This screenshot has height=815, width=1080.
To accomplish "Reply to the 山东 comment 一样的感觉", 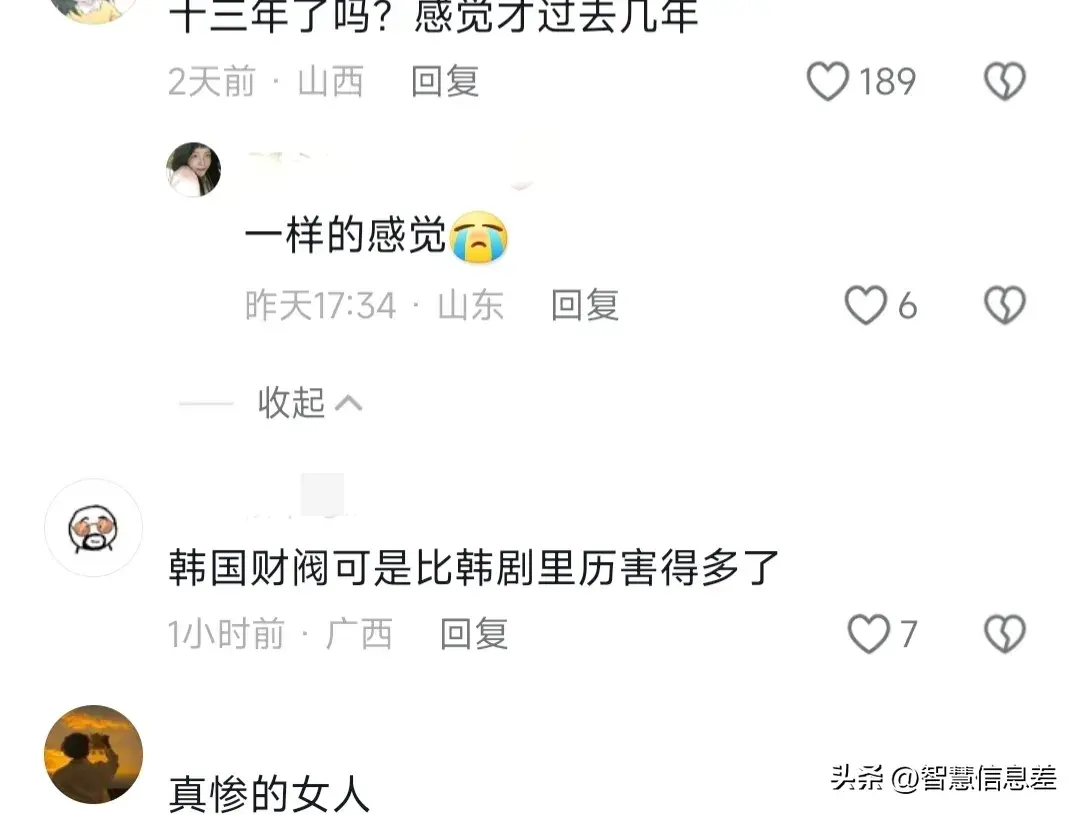I will pyautogui.click(x=585, y=305).
